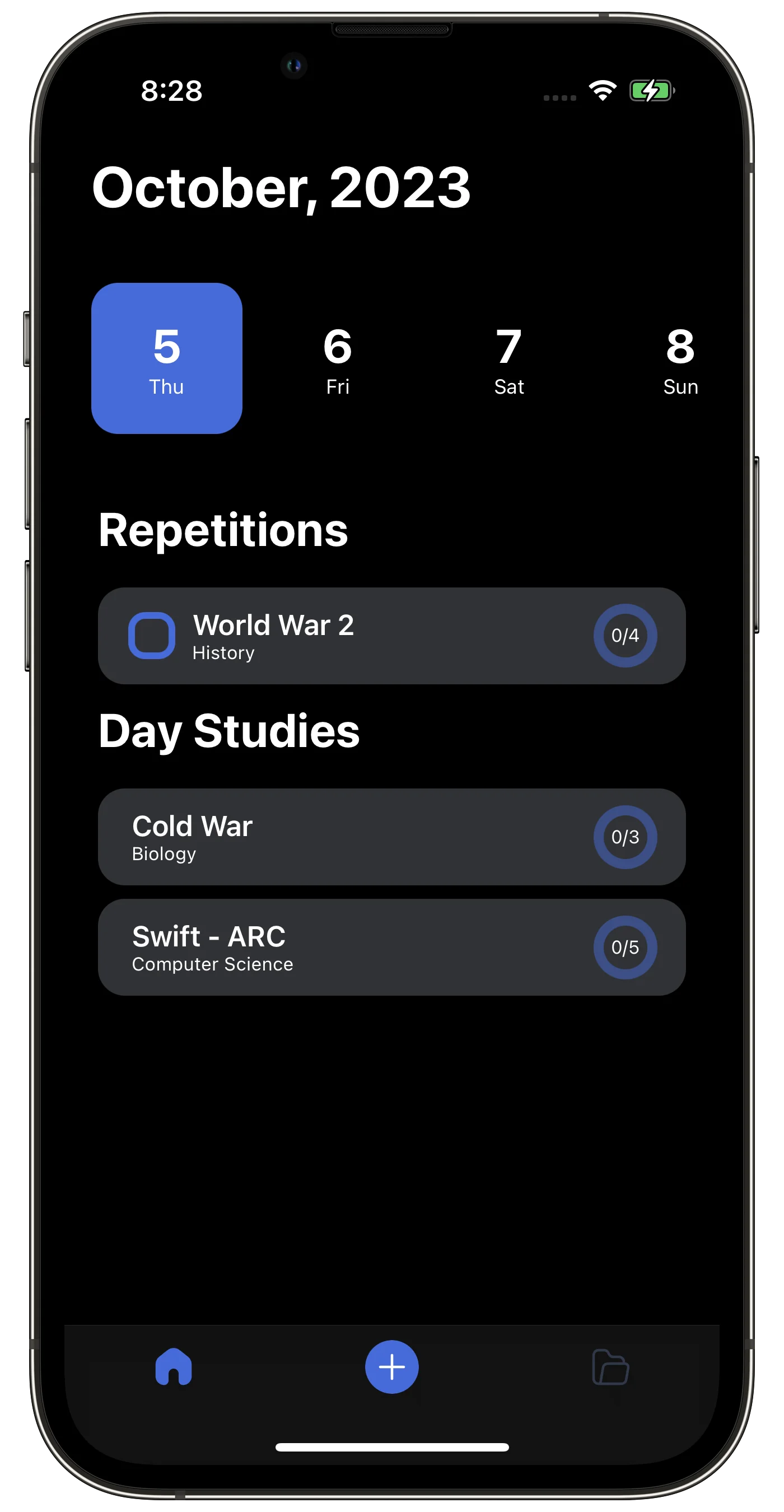Tap the battery charging icon

tap(651, 88)
